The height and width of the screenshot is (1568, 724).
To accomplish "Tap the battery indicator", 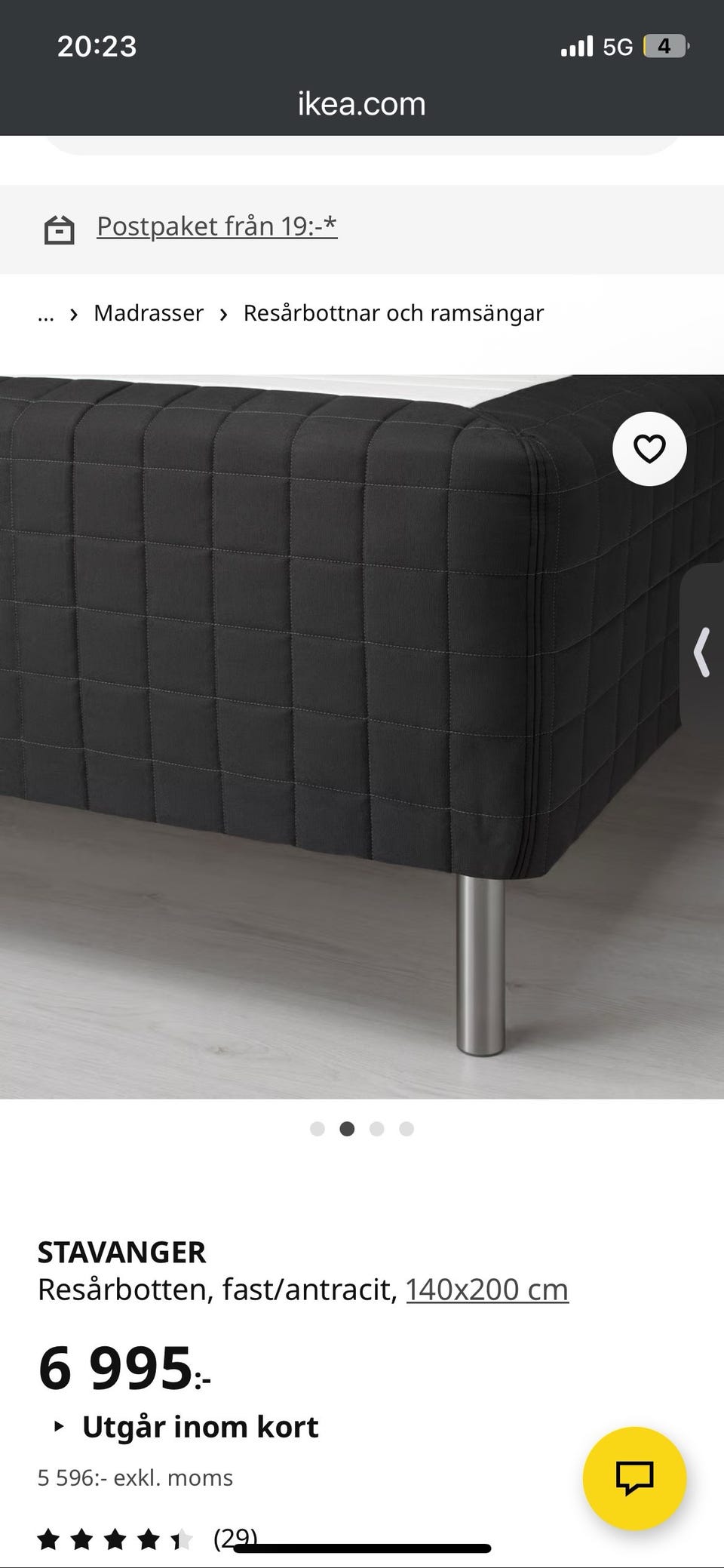I will pyautogui.click(x=664, y=45).
